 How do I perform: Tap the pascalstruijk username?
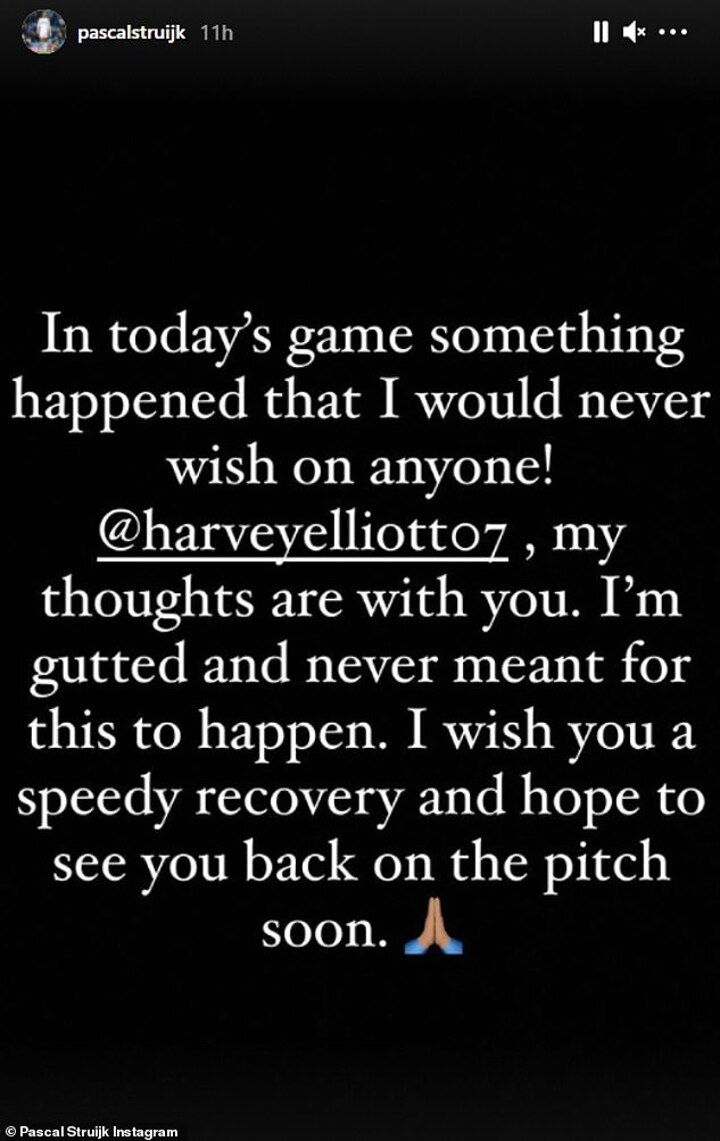(130, 33)
